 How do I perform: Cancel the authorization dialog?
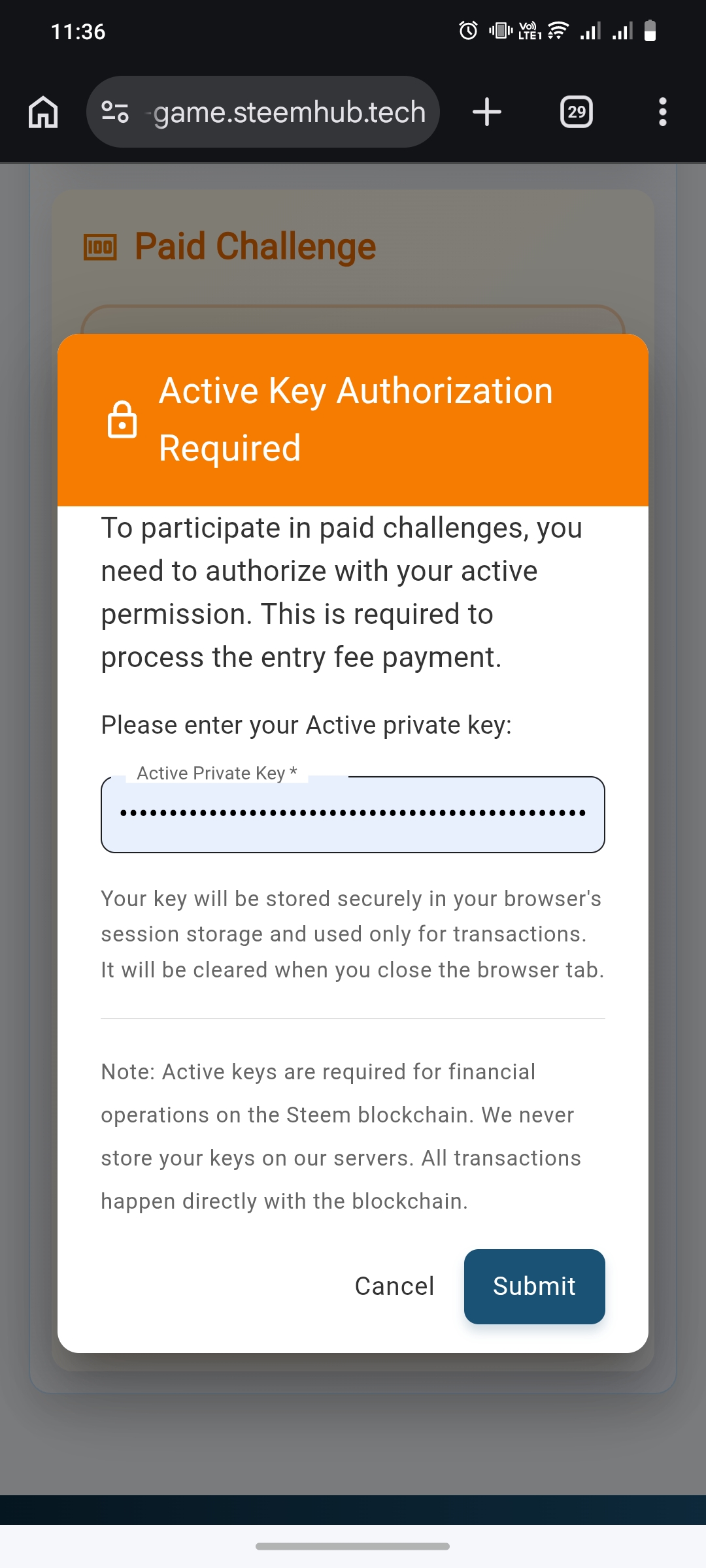tap(394, 1286)
